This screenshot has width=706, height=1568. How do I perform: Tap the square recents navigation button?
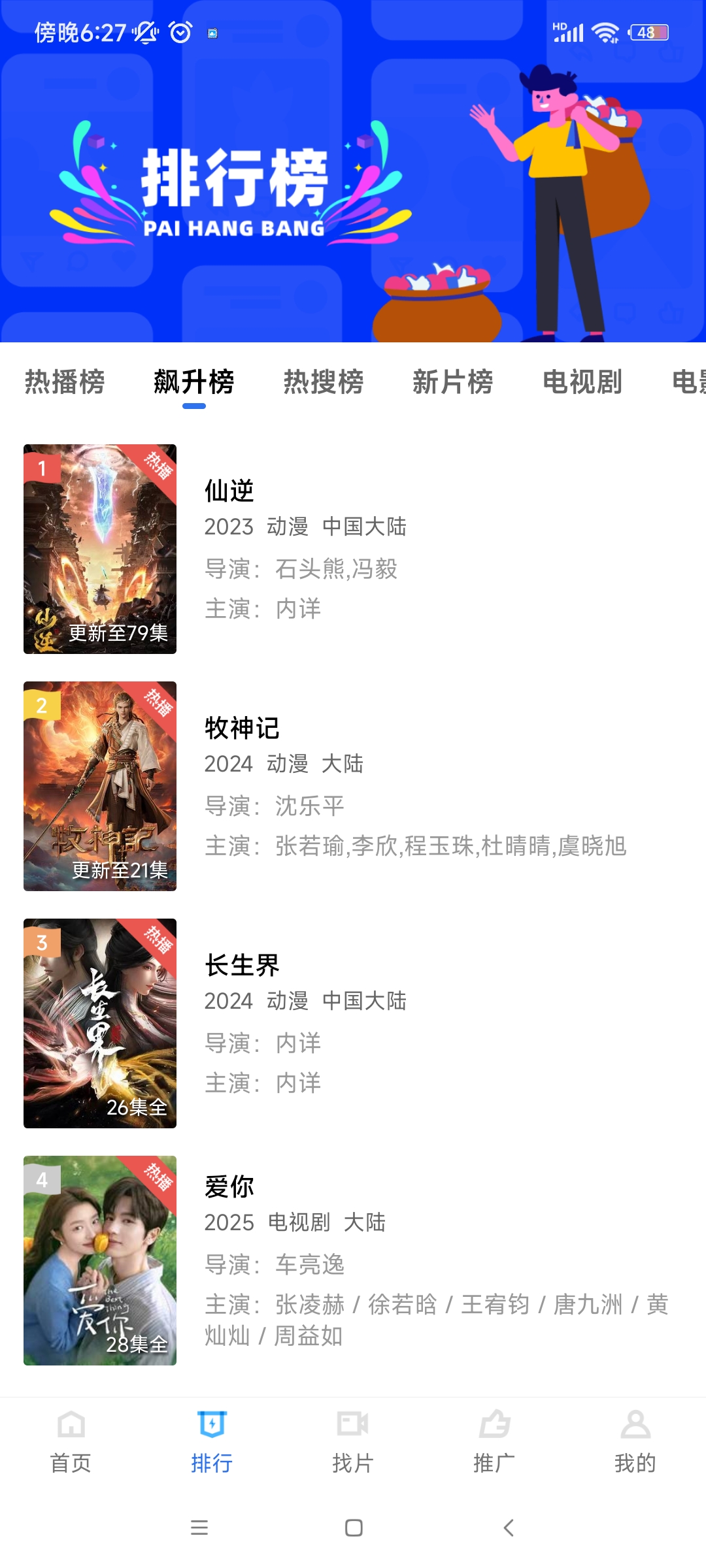coord(353,1529)
